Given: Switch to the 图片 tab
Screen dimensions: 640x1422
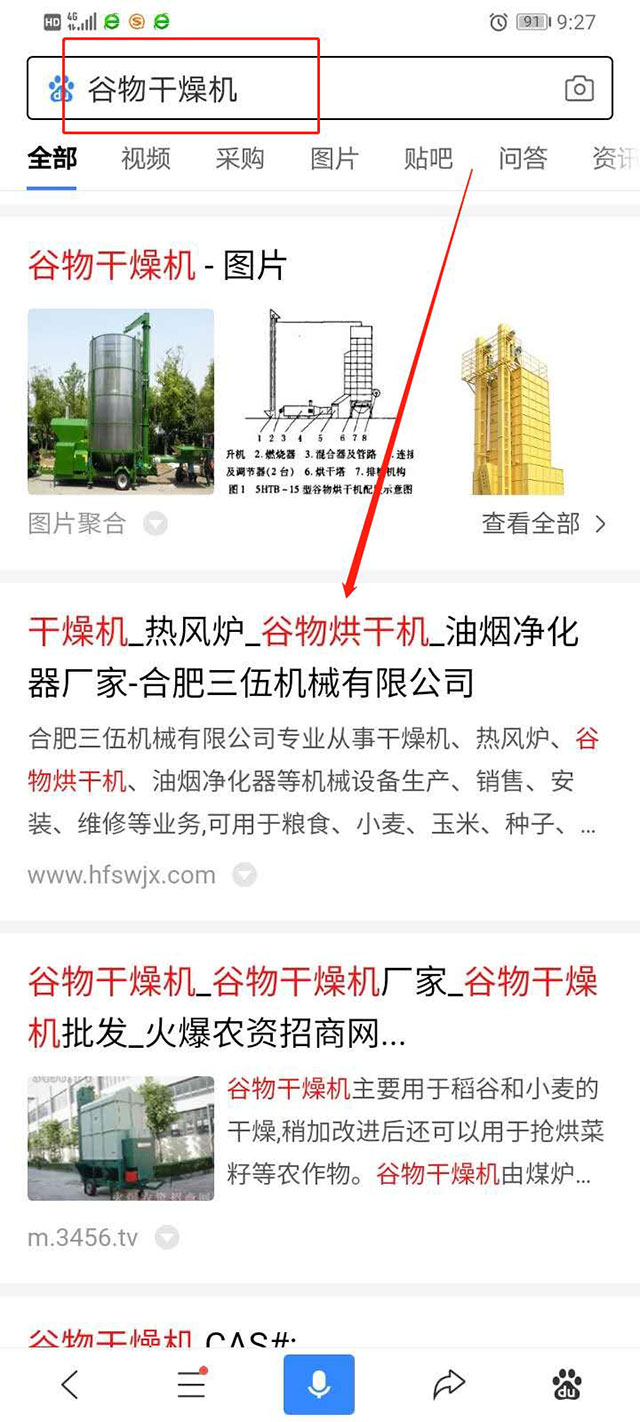Looking at the screenshot, I should [x=334, y=158].
